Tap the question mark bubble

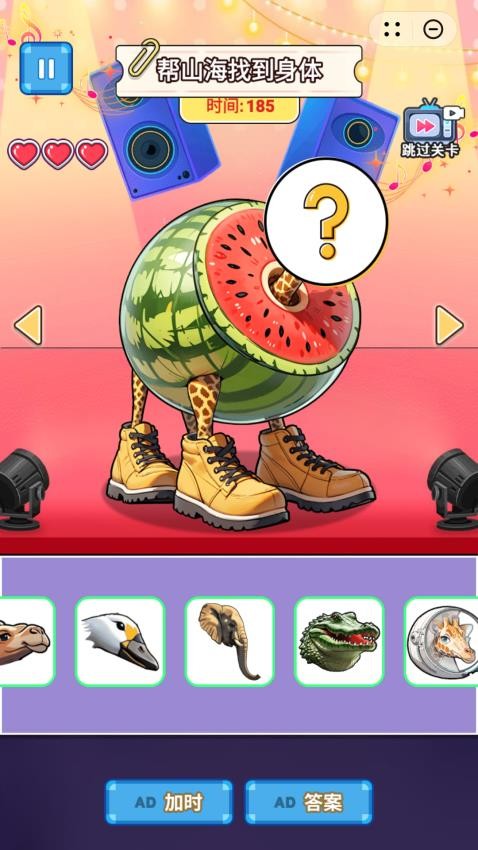(326, 221)
